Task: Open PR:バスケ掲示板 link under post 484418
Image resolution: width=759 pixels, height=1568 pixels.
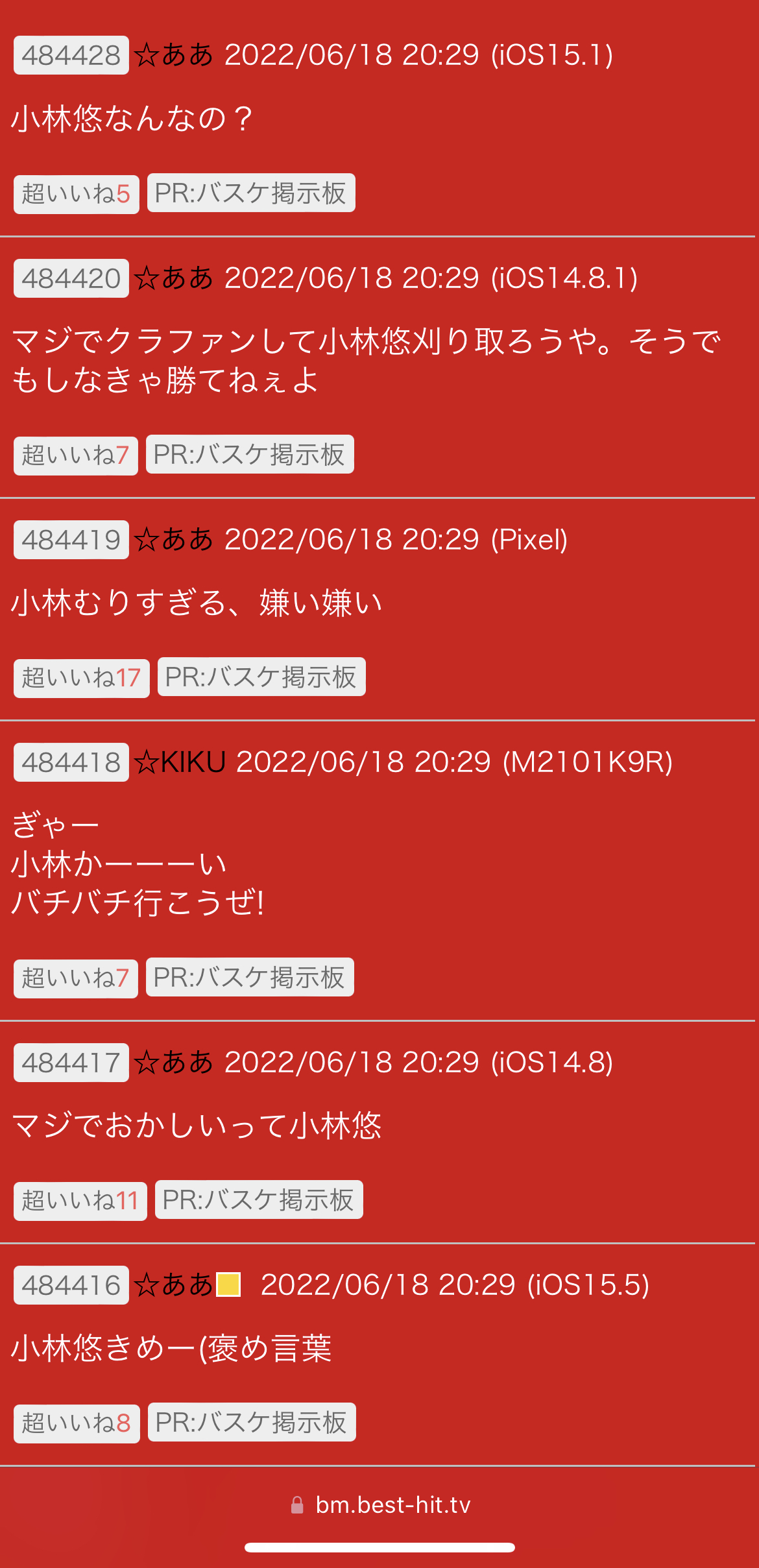Action: (250, 977)
